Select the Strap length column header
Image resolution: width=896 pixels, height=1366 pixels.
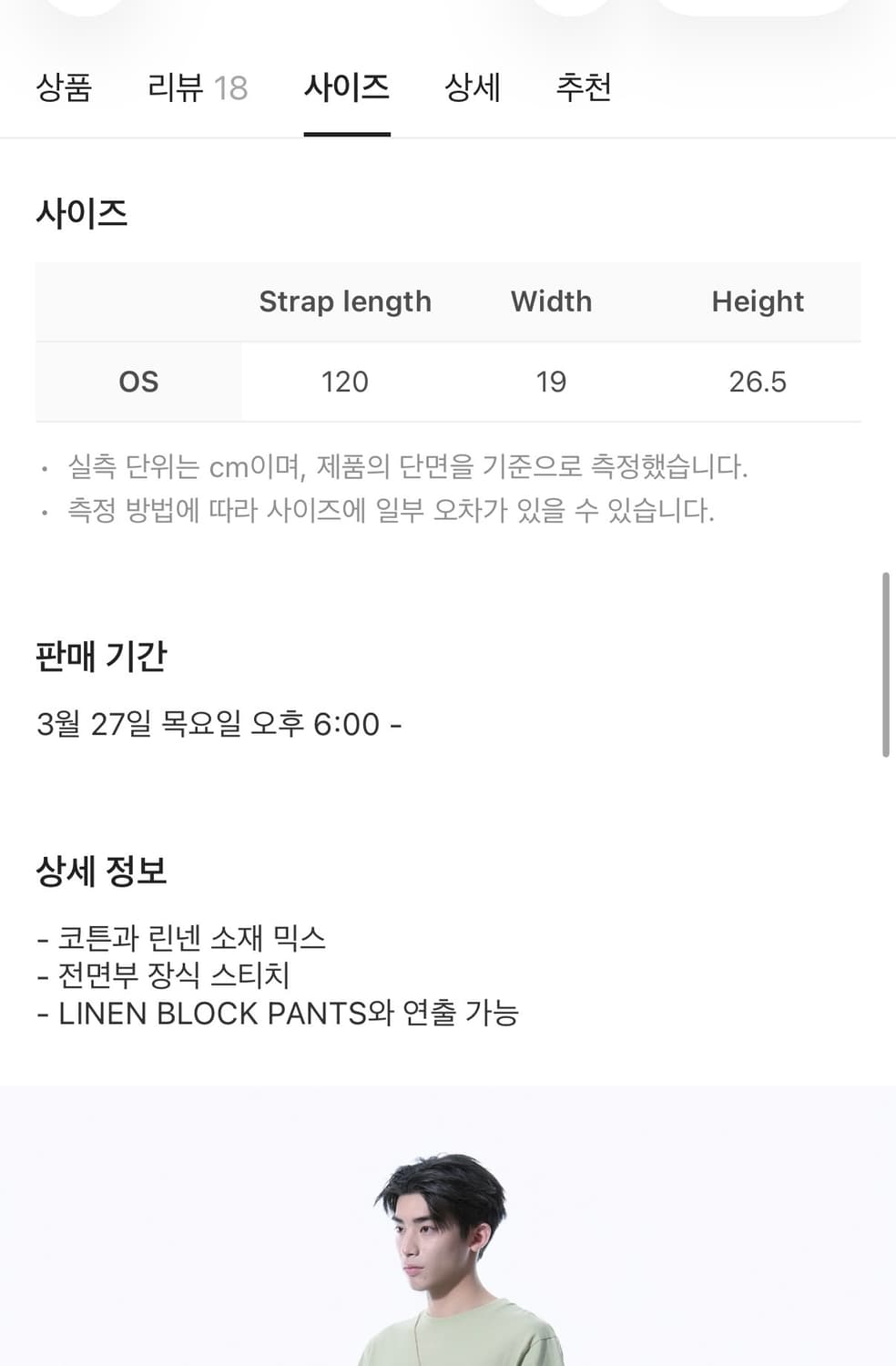(346, 301)
